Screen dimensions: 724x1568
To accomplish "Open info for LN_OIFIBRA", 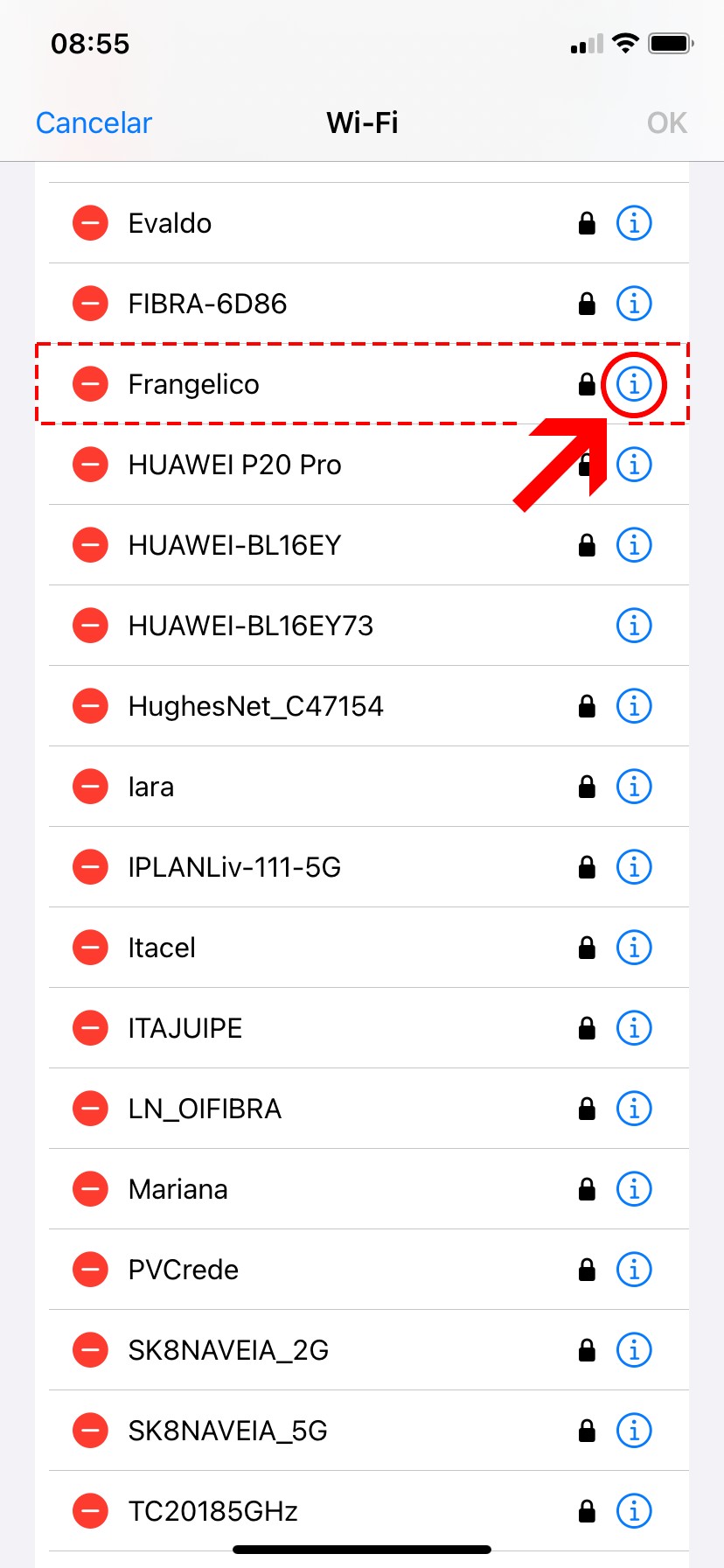I will [634, 1109].
